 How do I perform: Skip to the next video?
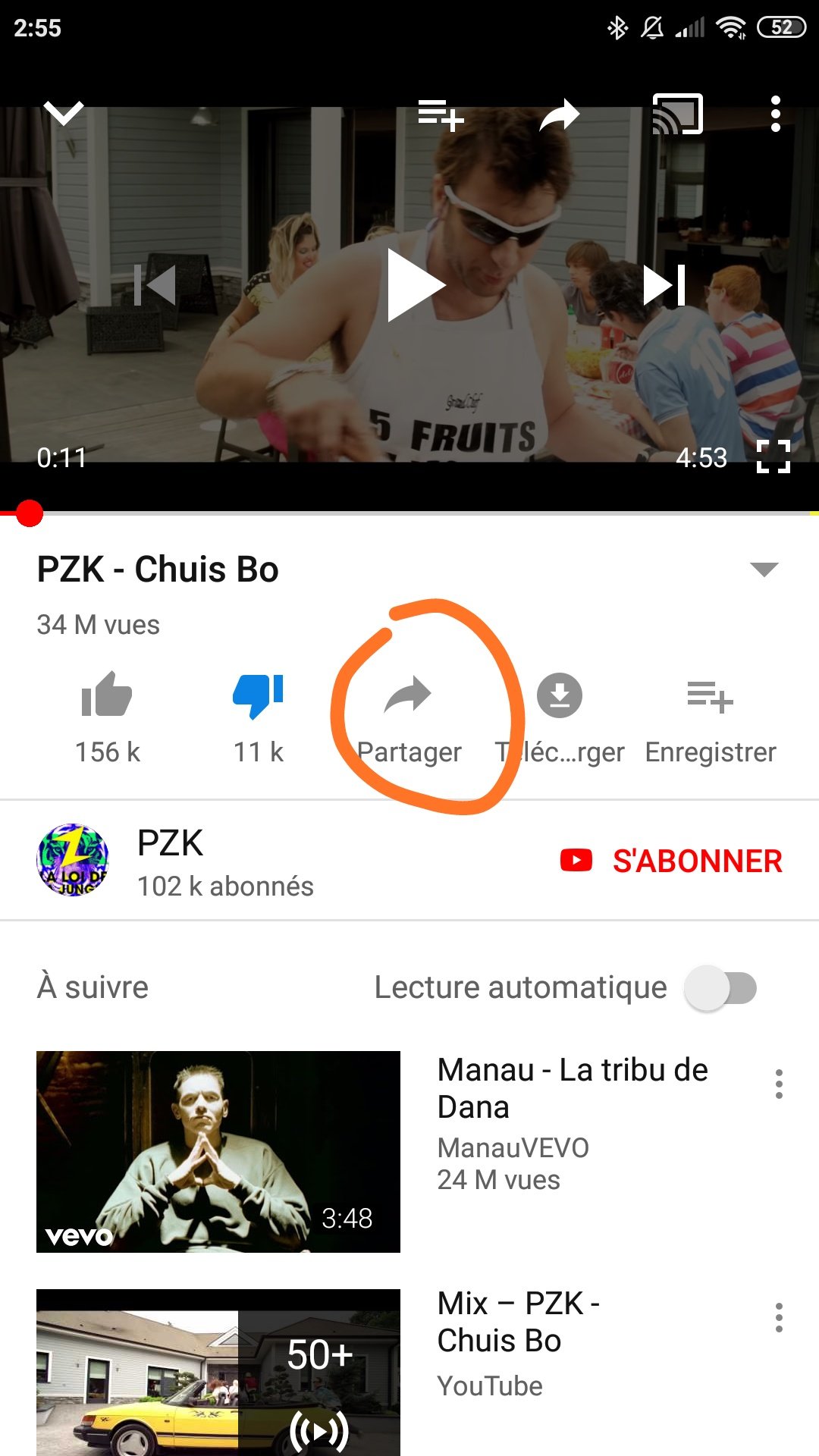(x=664, y=285)
